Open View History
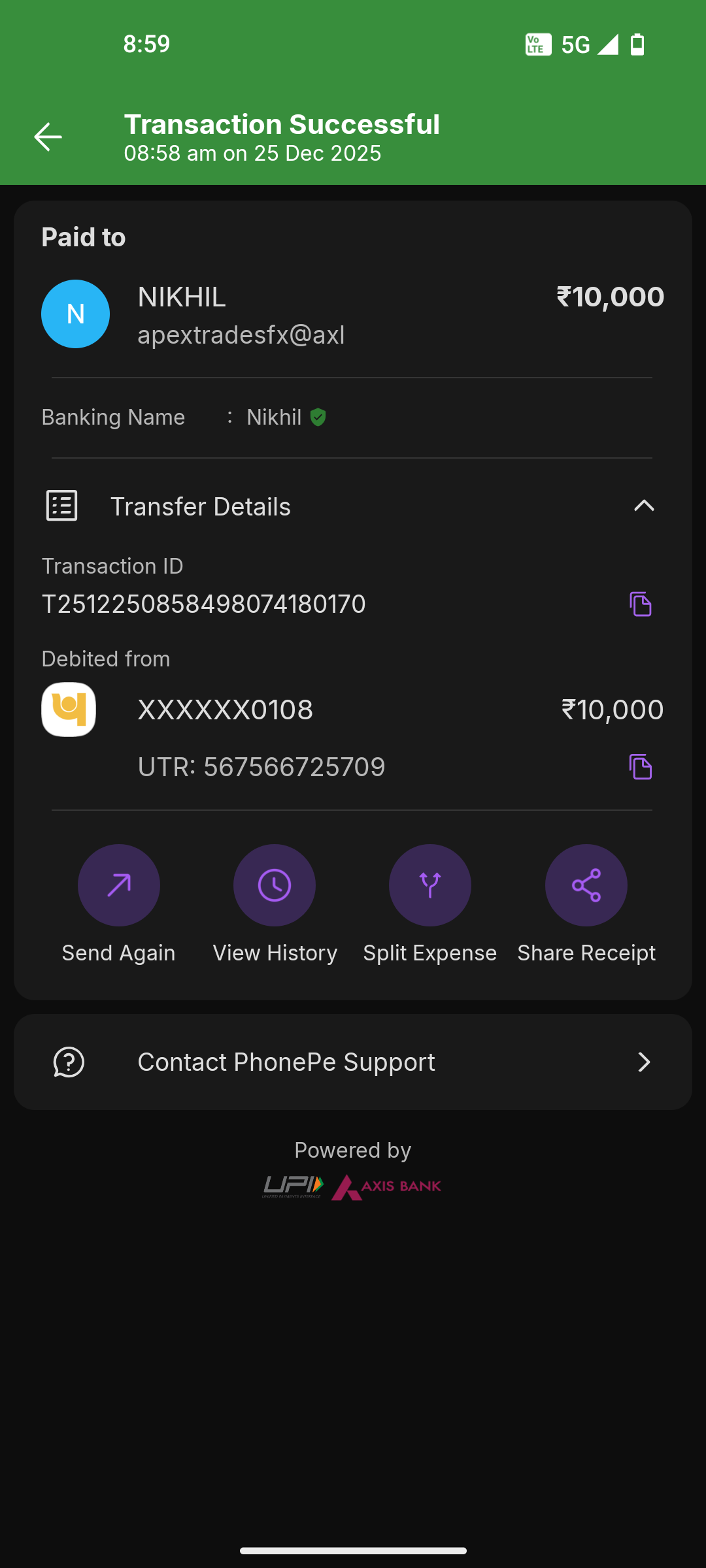 (x=275, y=886)
